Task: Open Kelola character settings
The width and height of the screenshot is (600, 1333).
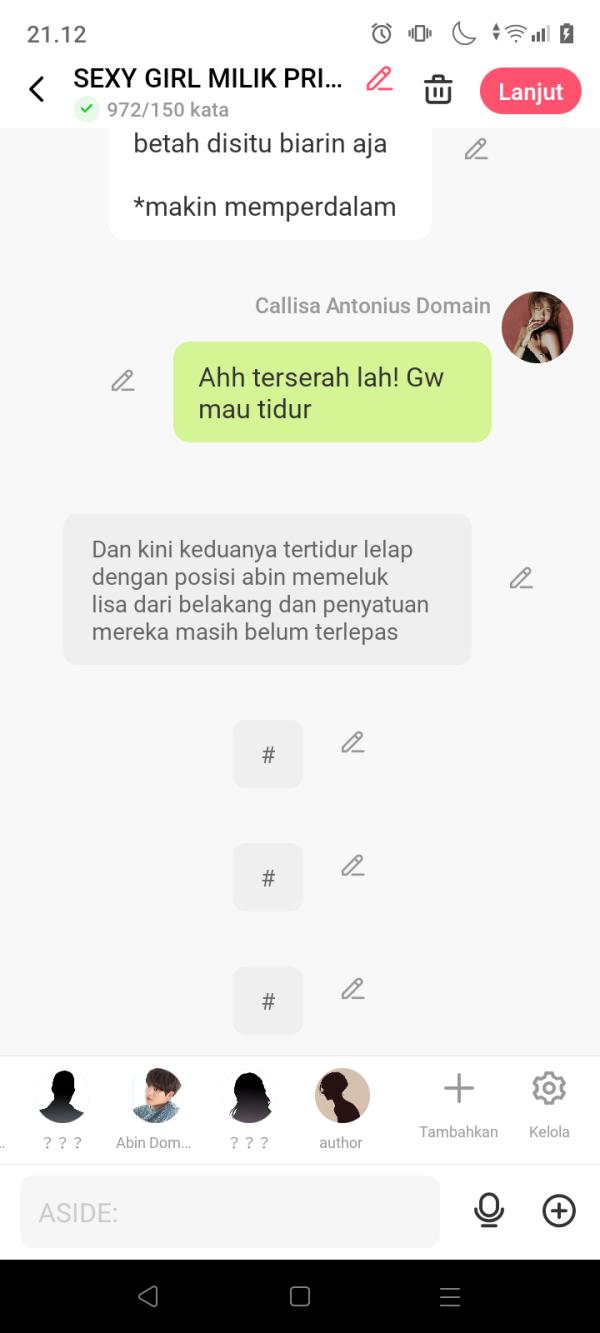Action: [549, 1103]
